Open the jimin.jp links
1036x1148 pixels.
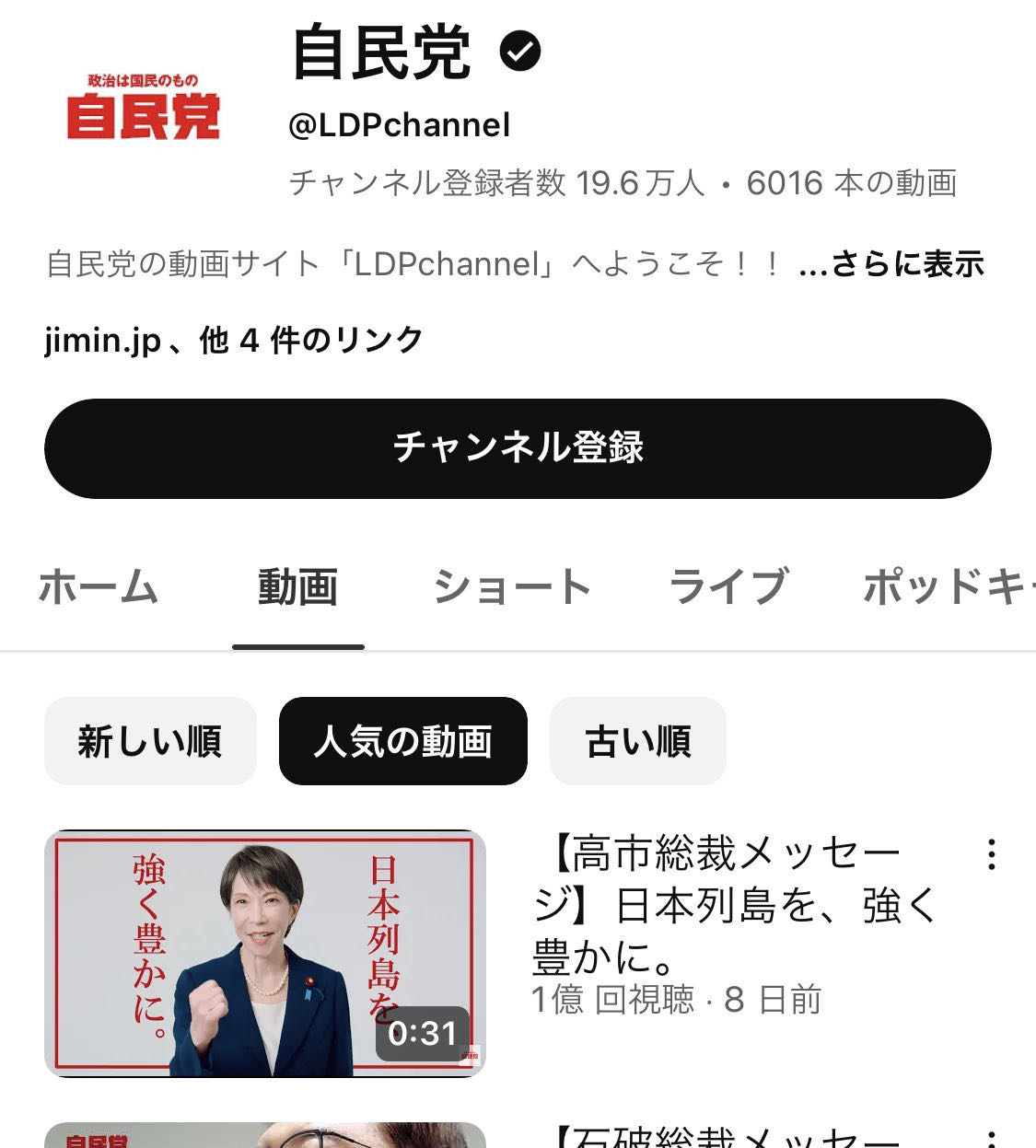(234, 341)
